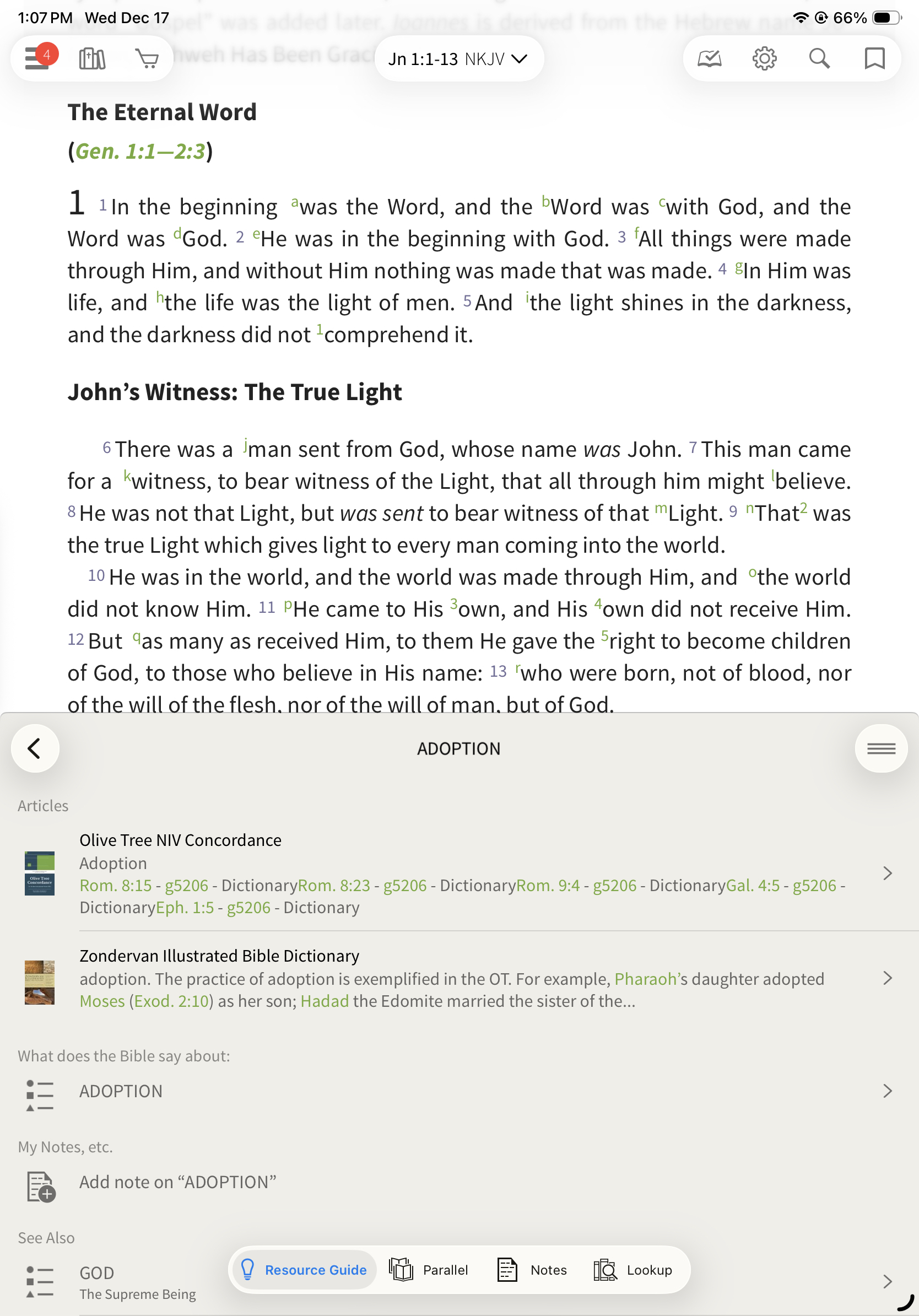Open the Jn 1:1-13 NKJV passage selector
Viewport: 919px width, 1316px height.
click(458, 58)
